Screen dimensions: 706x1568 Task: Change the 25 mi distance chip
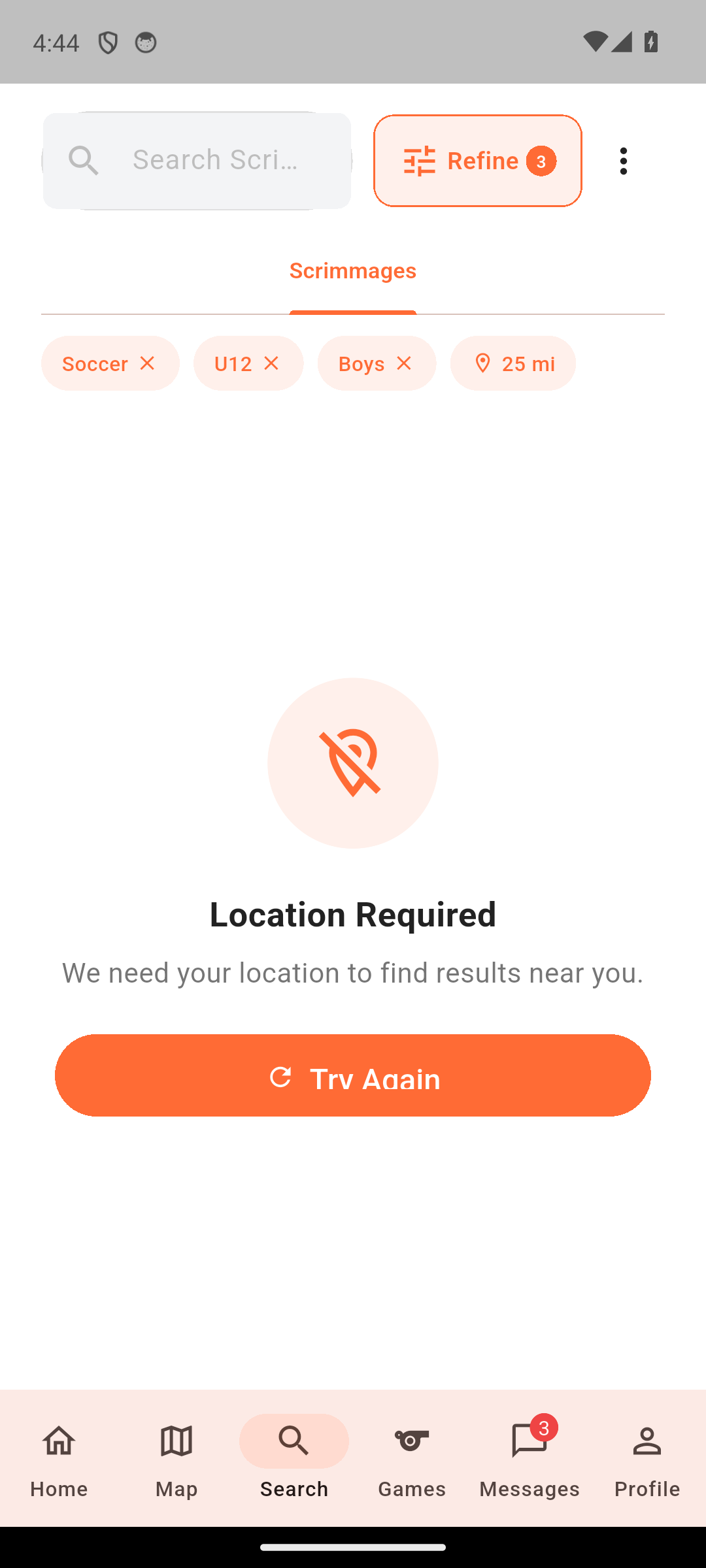[513, 363]
